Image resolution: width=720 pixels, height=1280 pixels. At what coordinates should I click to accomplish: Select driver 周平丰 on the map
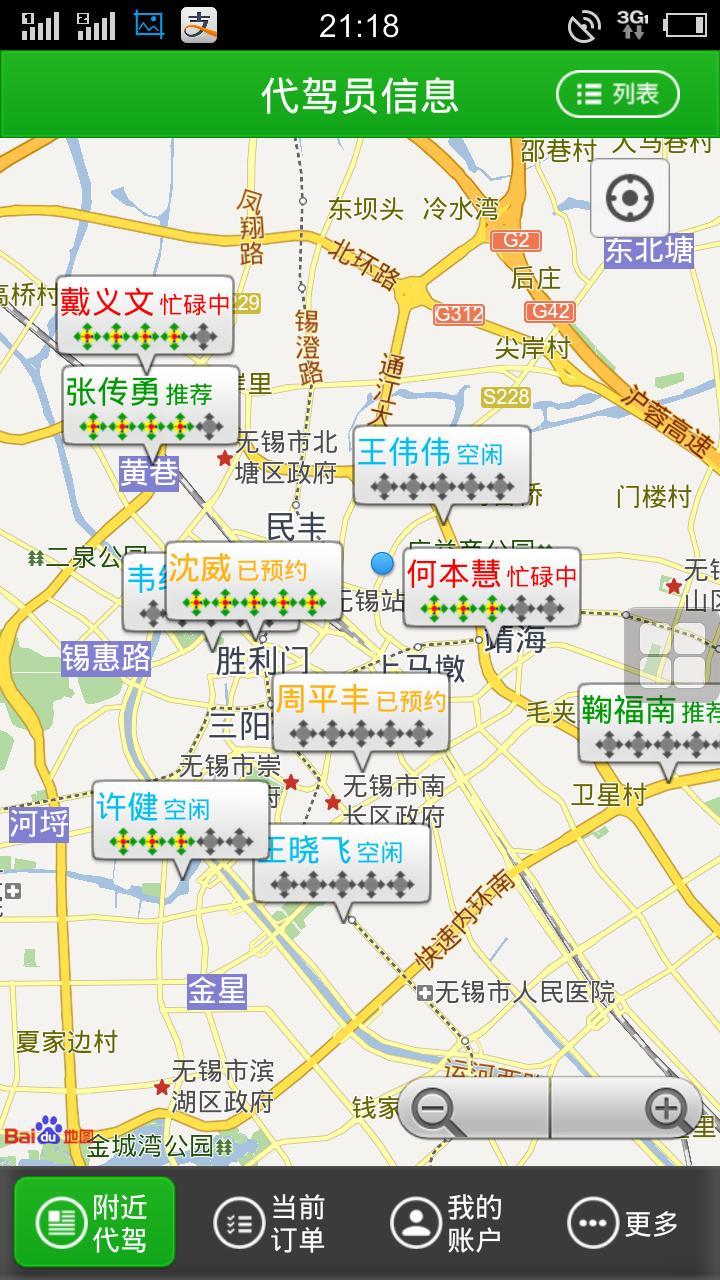361,712
